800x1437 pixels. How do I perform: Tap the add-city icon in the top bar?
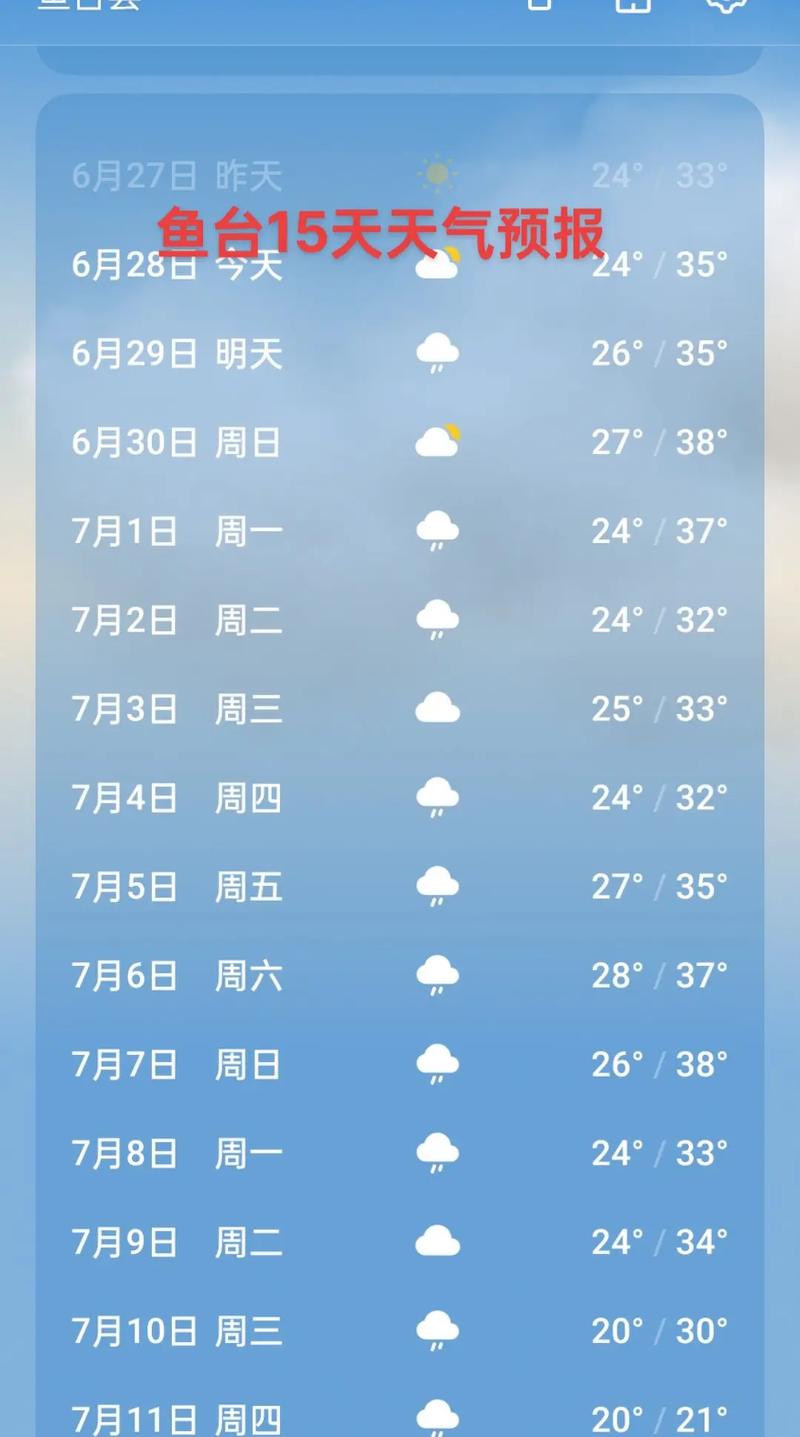click(632, 7)
